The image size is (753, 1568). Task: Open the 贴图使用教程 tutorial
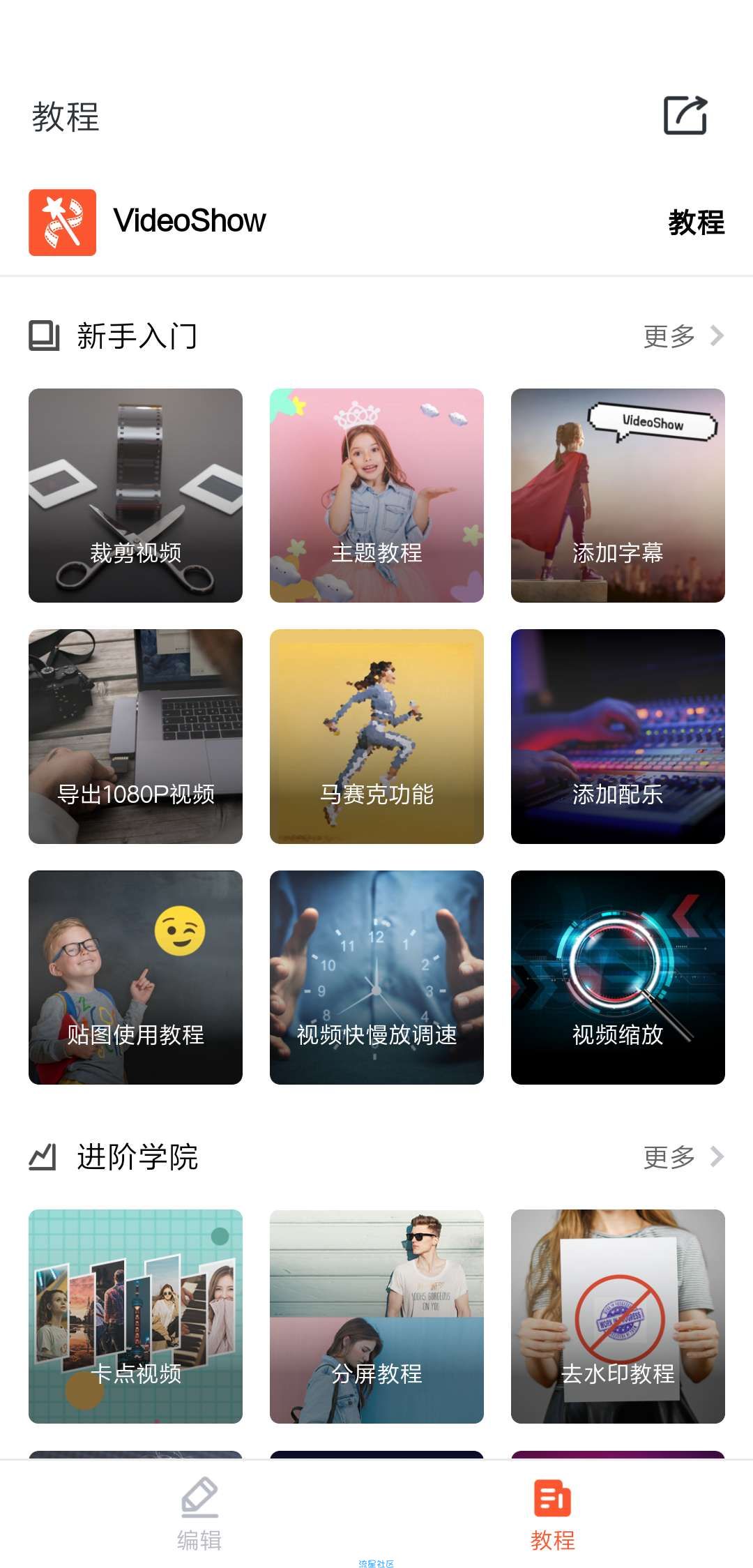coord(135,977)
